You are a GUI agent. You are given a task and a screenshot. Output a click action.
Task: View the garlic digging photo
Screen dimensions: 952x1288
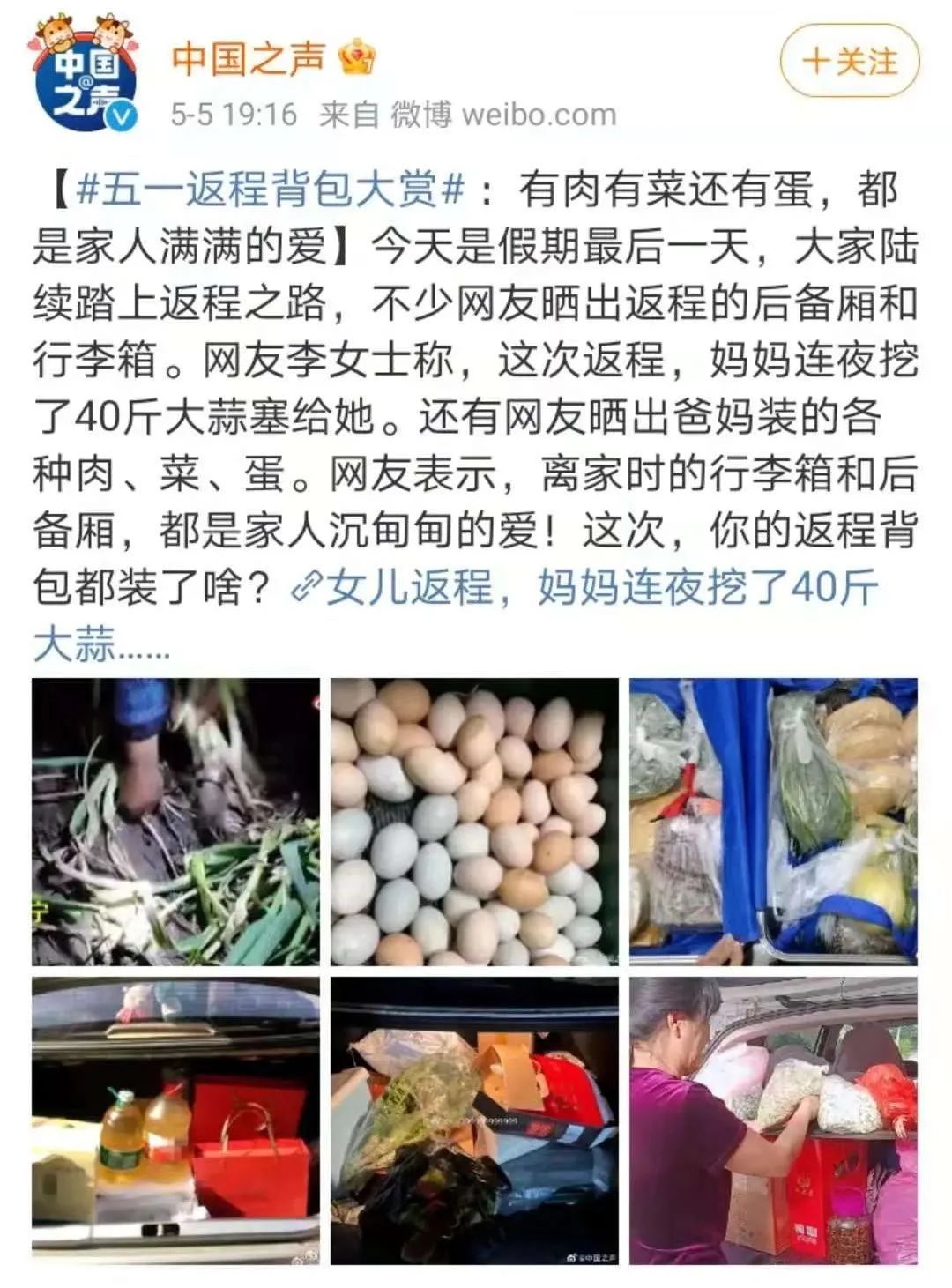176,822
